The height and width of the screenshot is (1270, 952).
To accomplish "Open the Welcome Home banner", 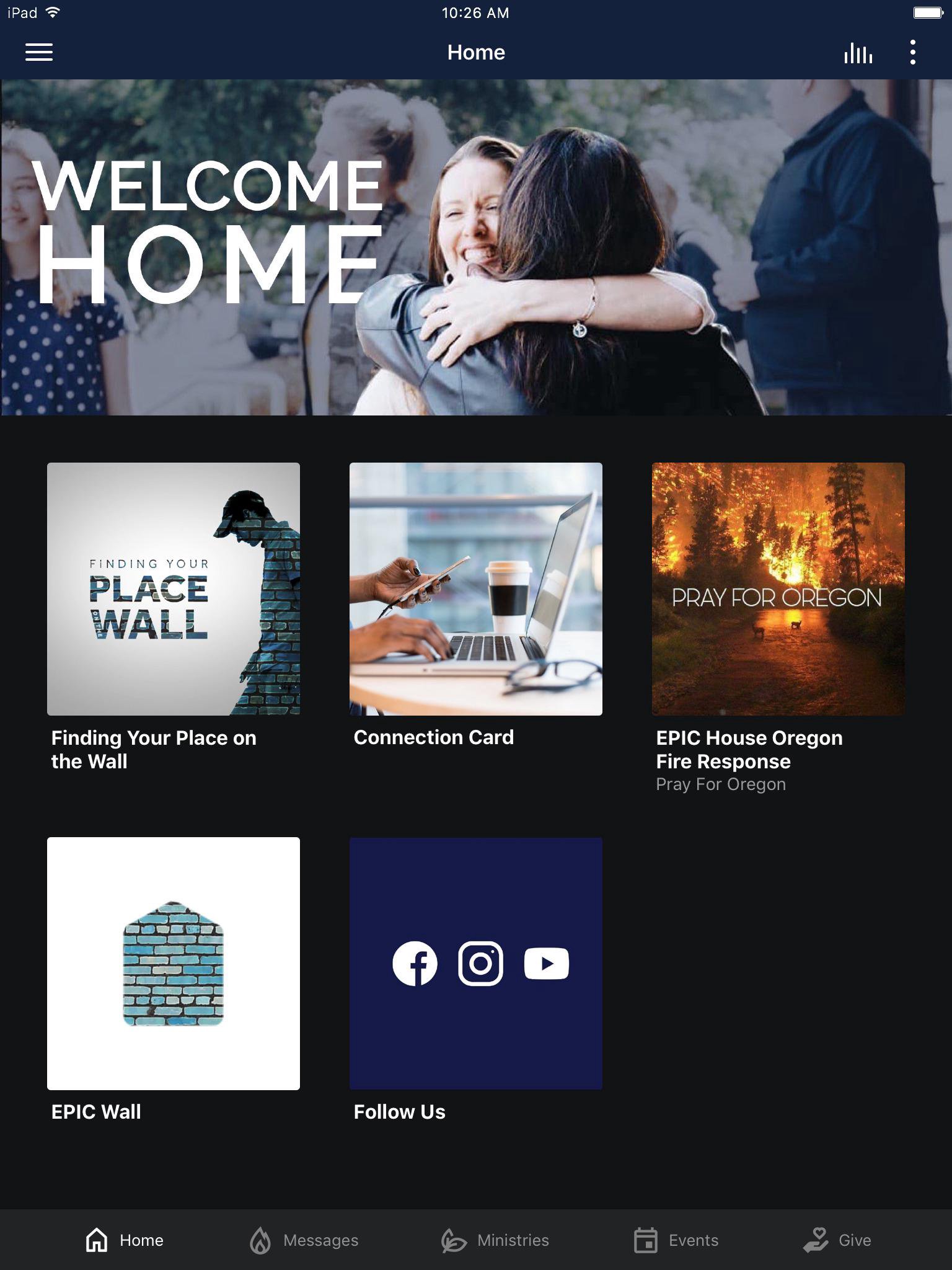I will (x=476, y=247).
